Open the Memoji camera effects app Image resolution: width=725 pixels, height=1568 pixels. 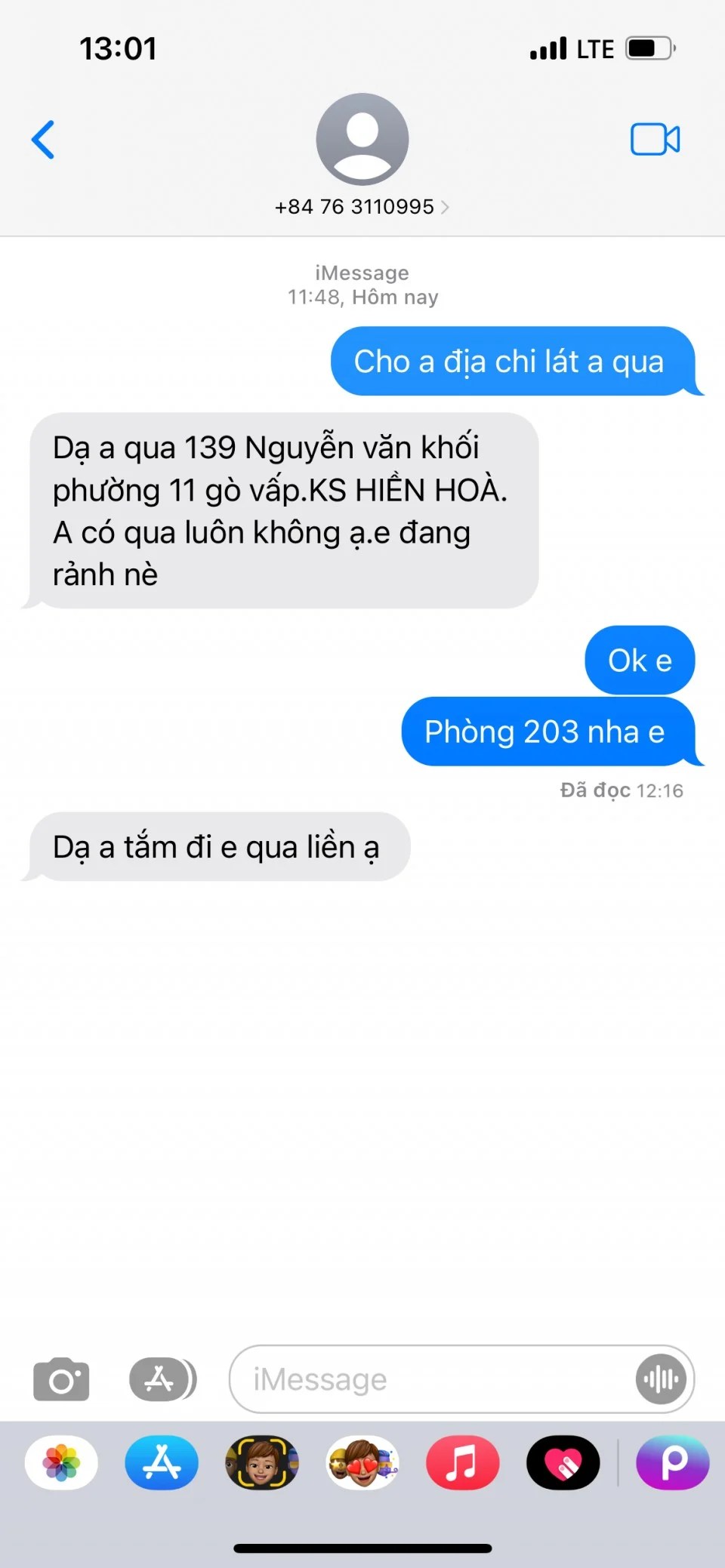click(x=262, y=1462)
